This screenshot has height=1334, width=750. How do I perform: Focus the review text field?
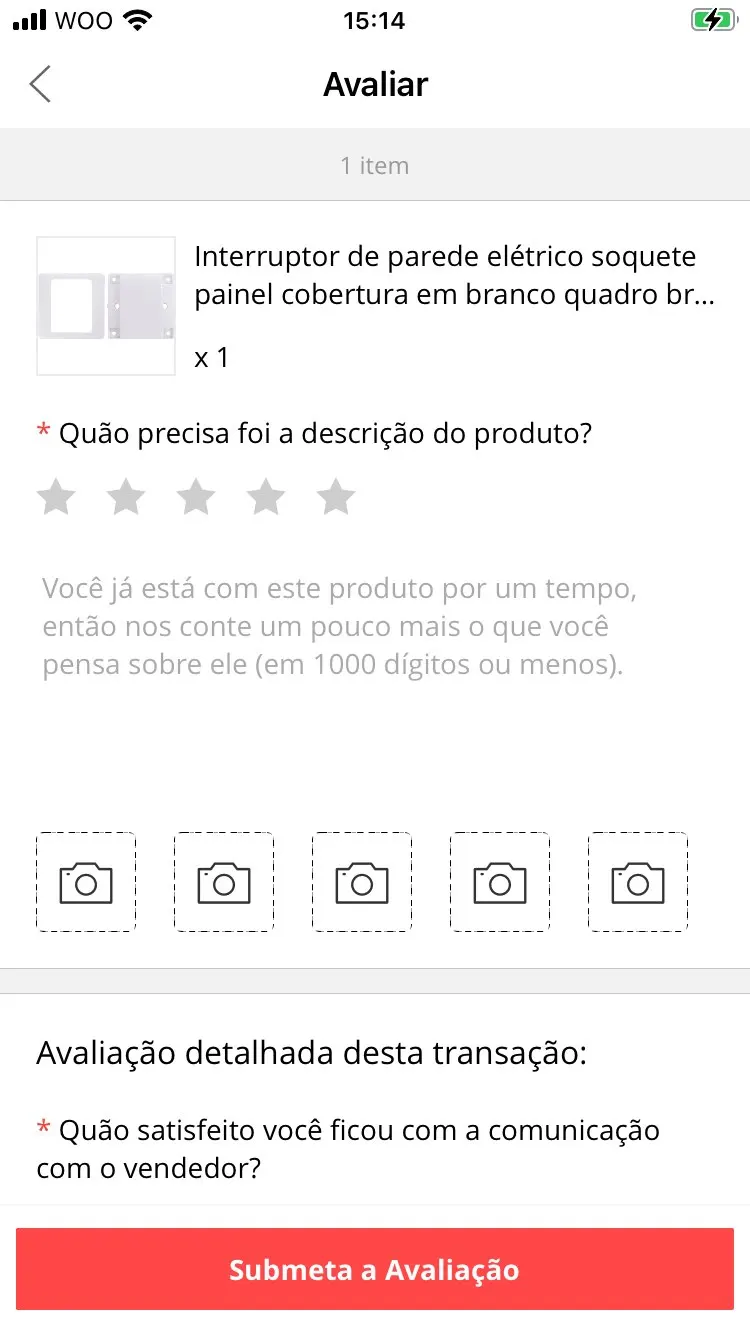pyautogui.click(x=375, y=680)
